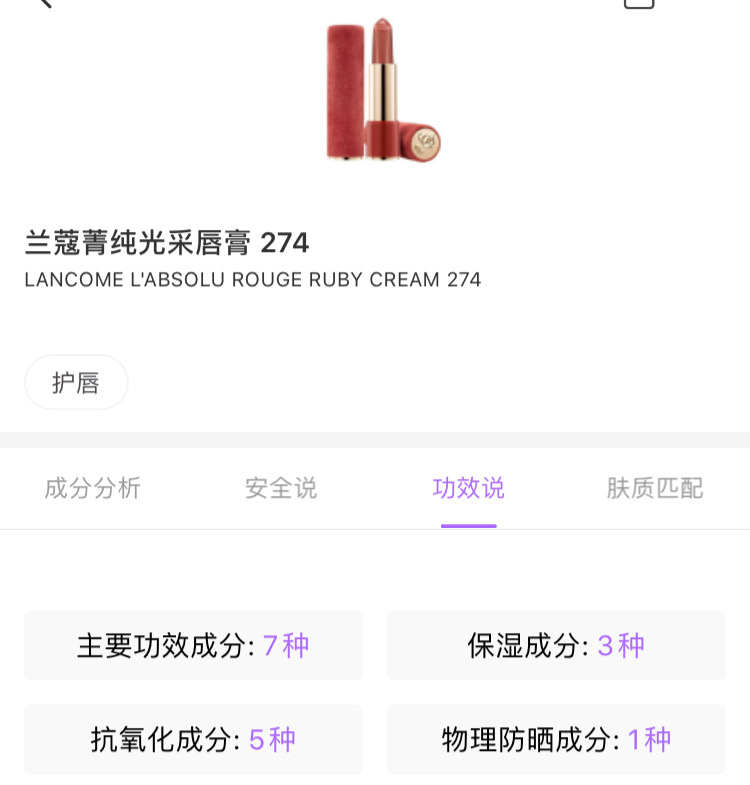The image size is (750, 785).
Task: Expand the 抗氧化成分 card showing 5 items
Action: coord(193,739)
